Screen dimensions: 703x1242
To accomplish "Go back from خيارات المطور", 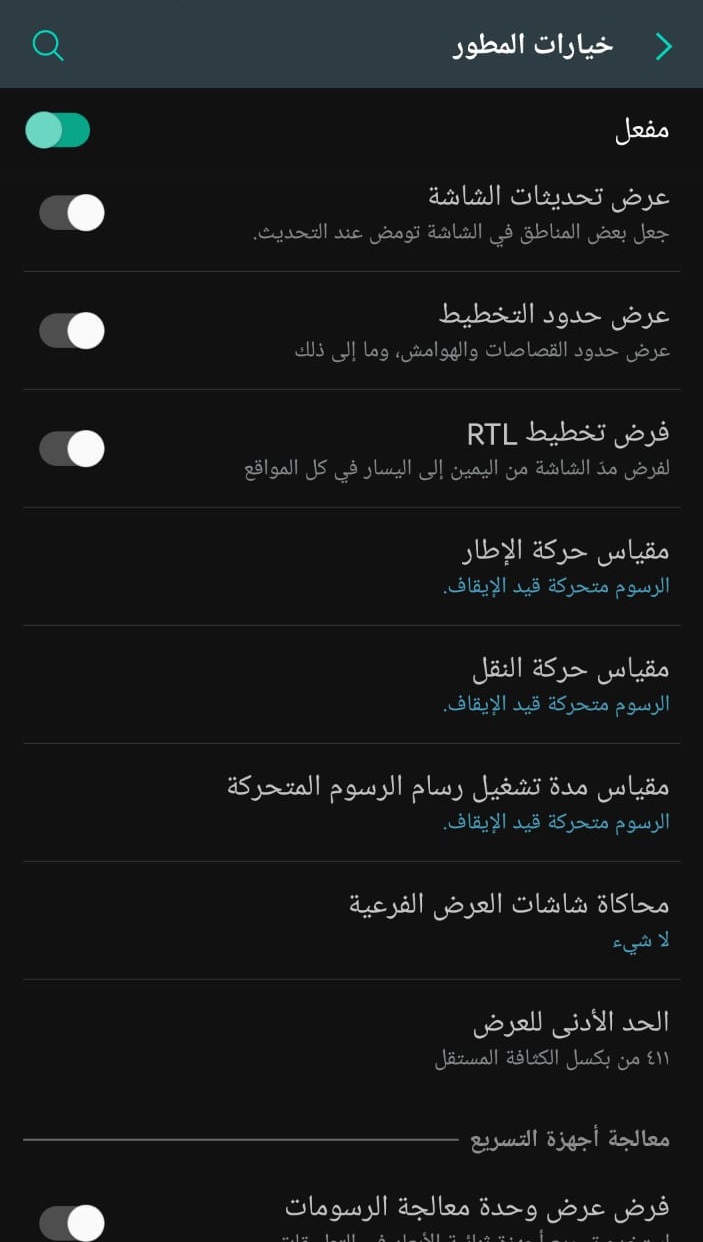I will [x=663, y=46].
